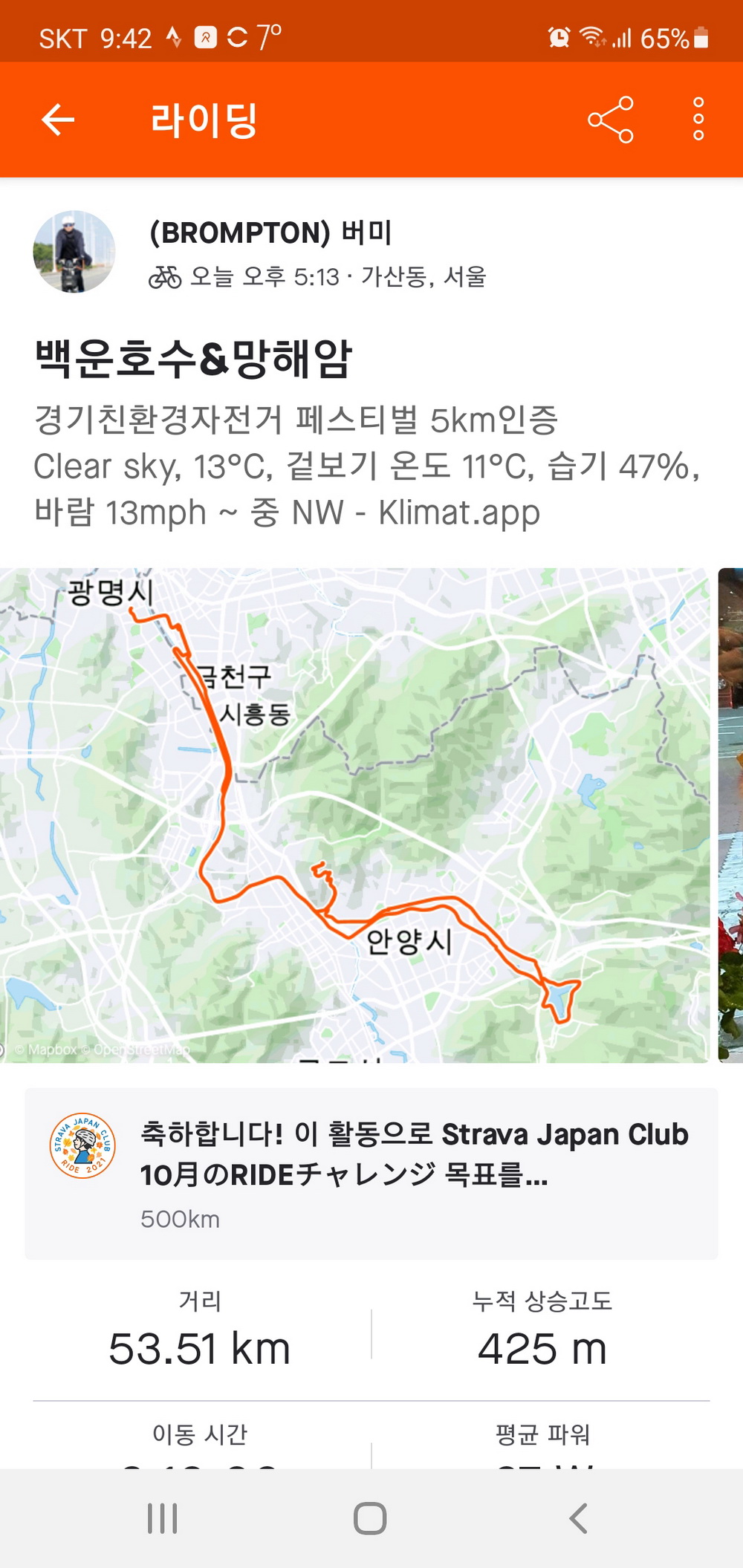The width and height of the screenshot is (743, 1568).
Task: Open the Strava Japan Club challenge card
Action: coord(371,1173)
